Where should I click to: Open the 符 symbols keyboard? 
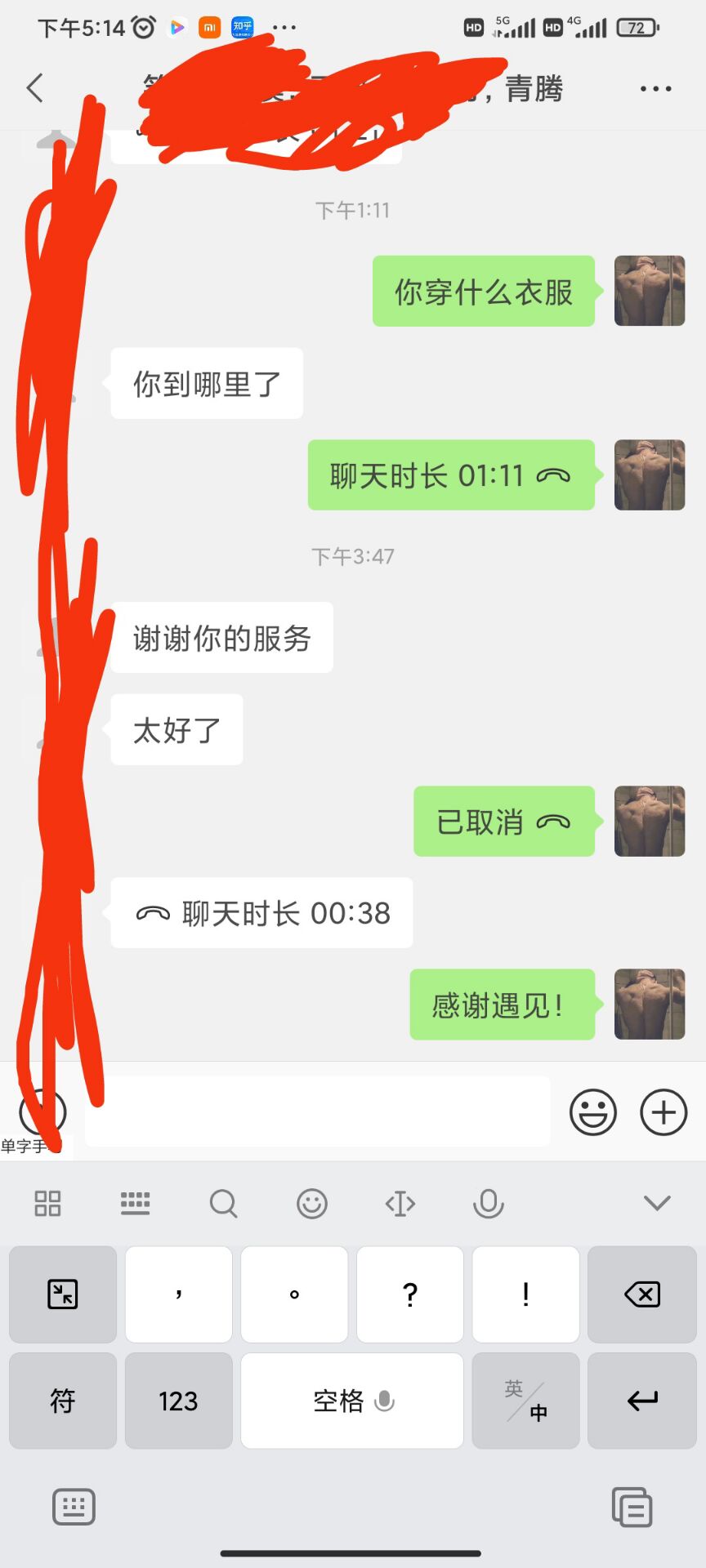click(63, 1401)
